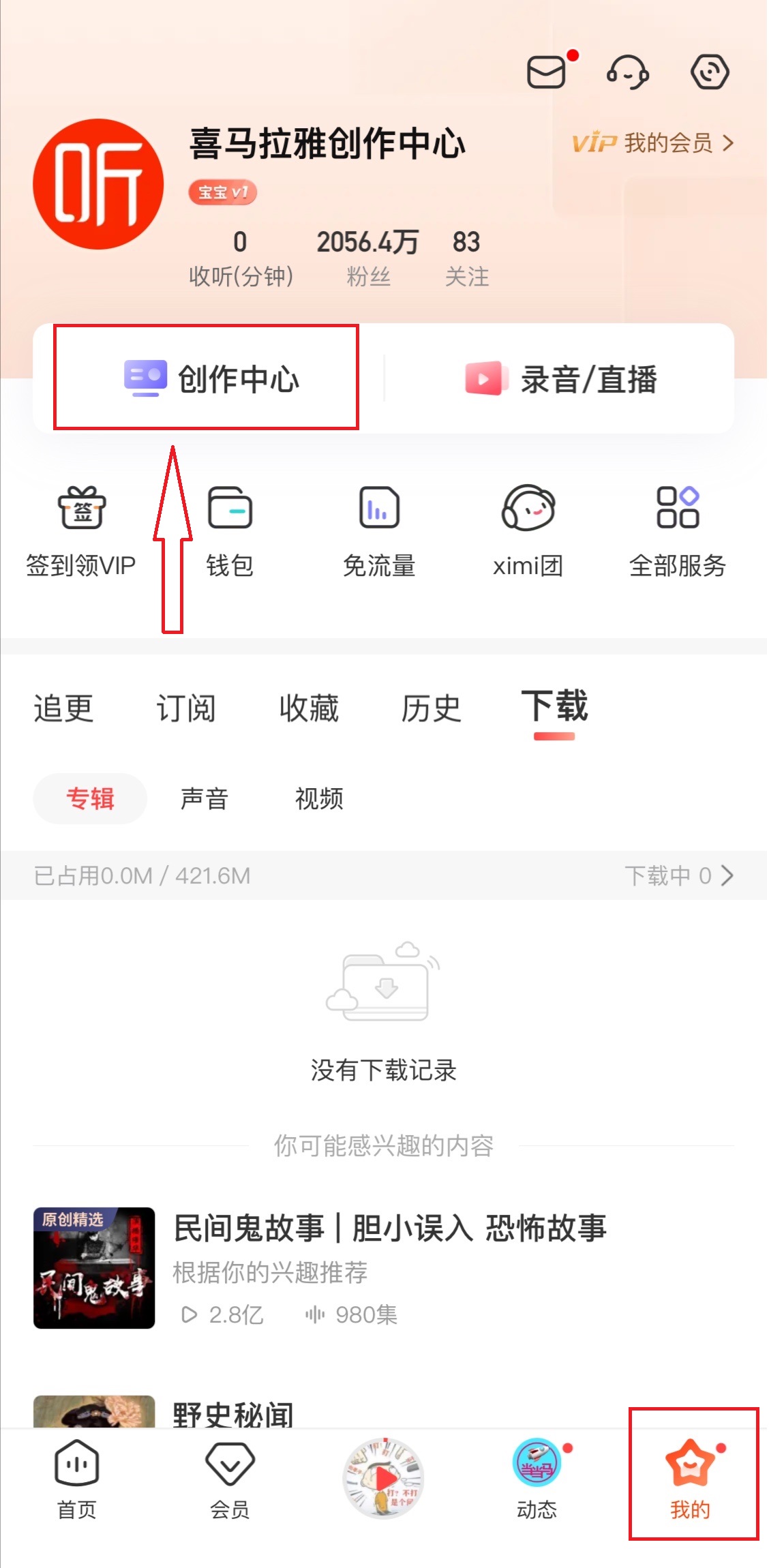Start 录音/直播
This screenshot has height=1568, width=769.
(560, 379)
